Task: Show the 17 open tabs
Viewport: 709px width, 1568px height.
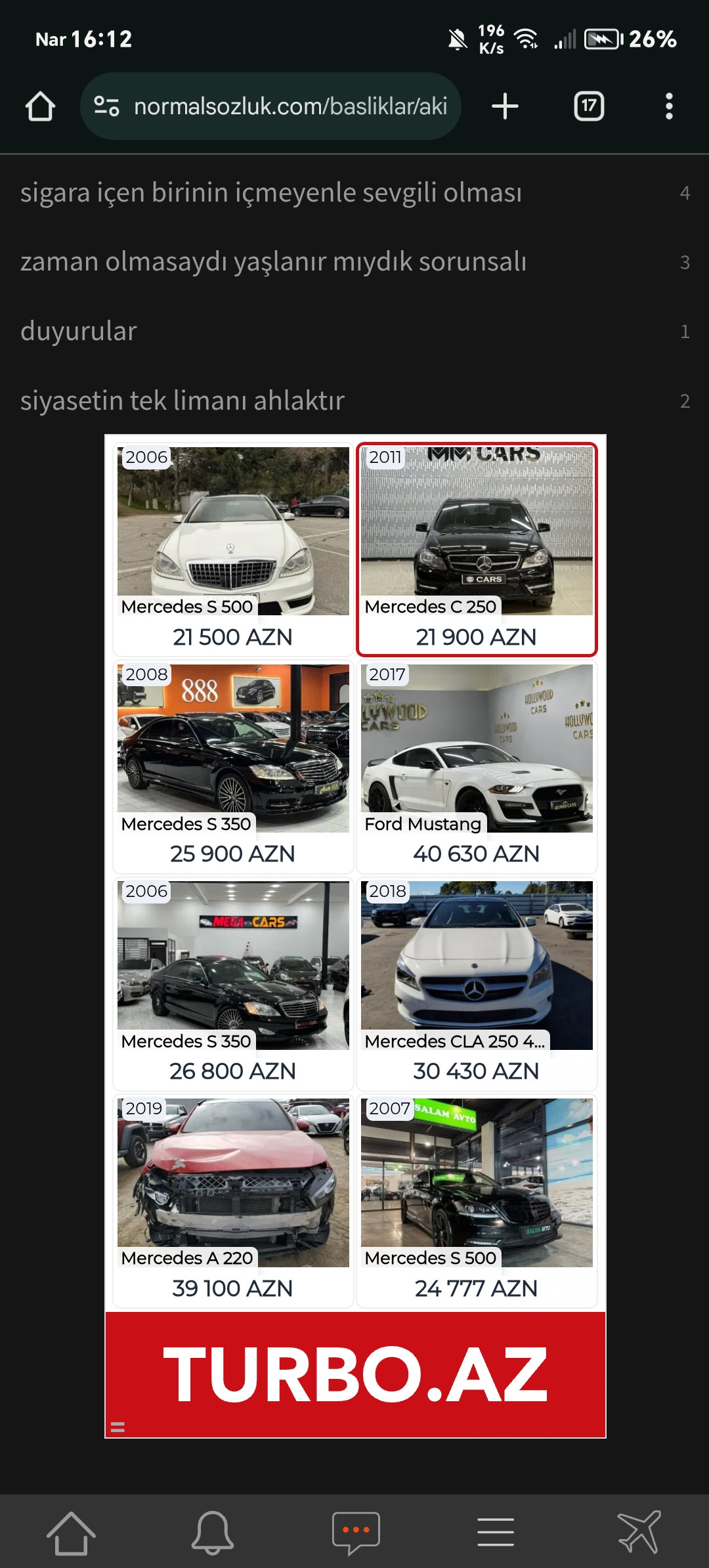Action: click(589, 106)
